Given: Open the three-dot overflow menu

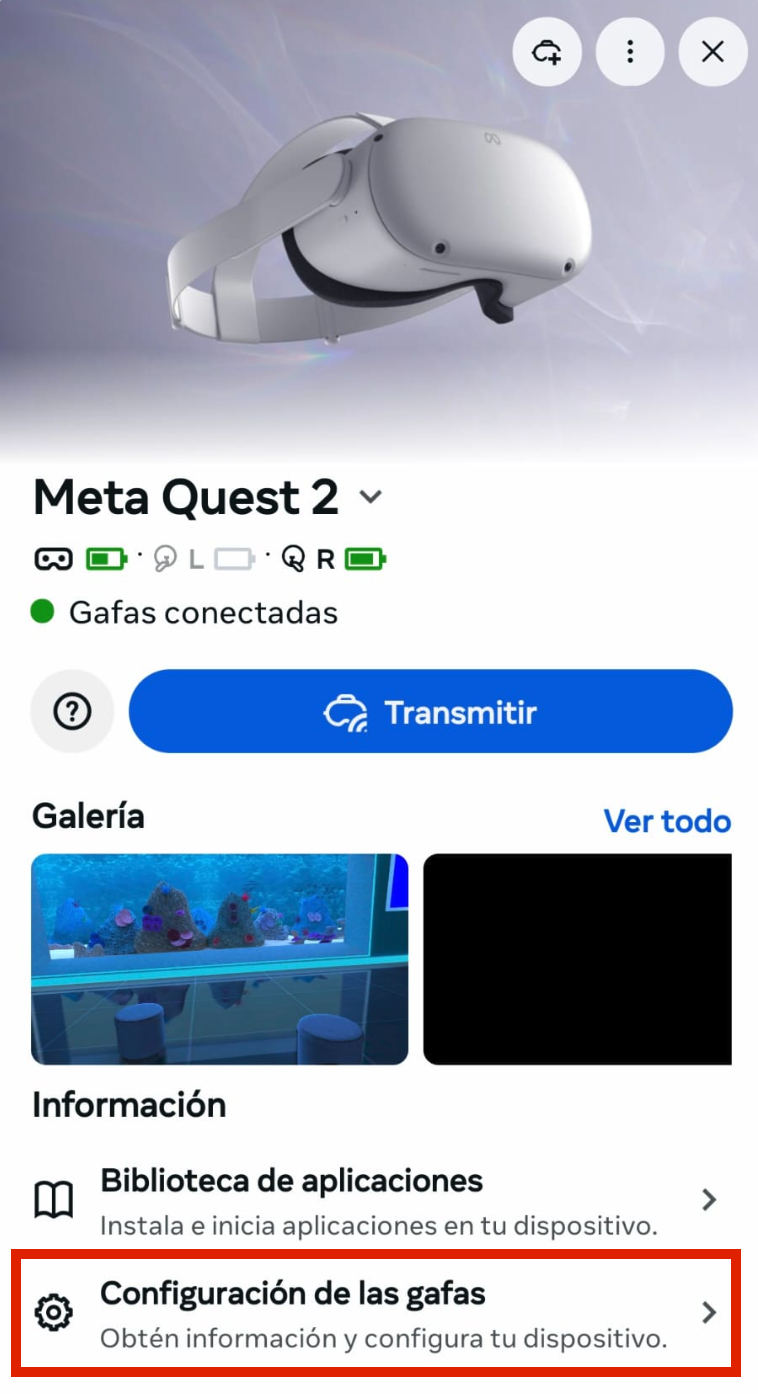Looking at the screenshot, I should tap(630, 51).
